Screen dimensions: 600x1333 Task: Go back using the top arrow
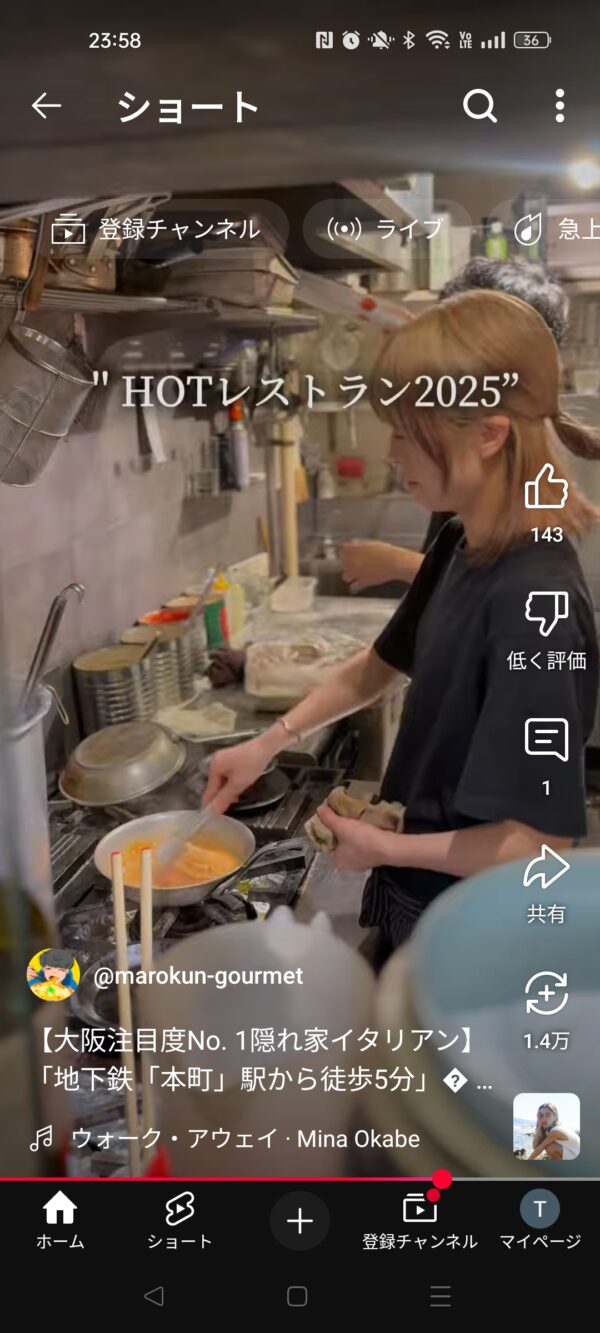[x=46, y=106]
